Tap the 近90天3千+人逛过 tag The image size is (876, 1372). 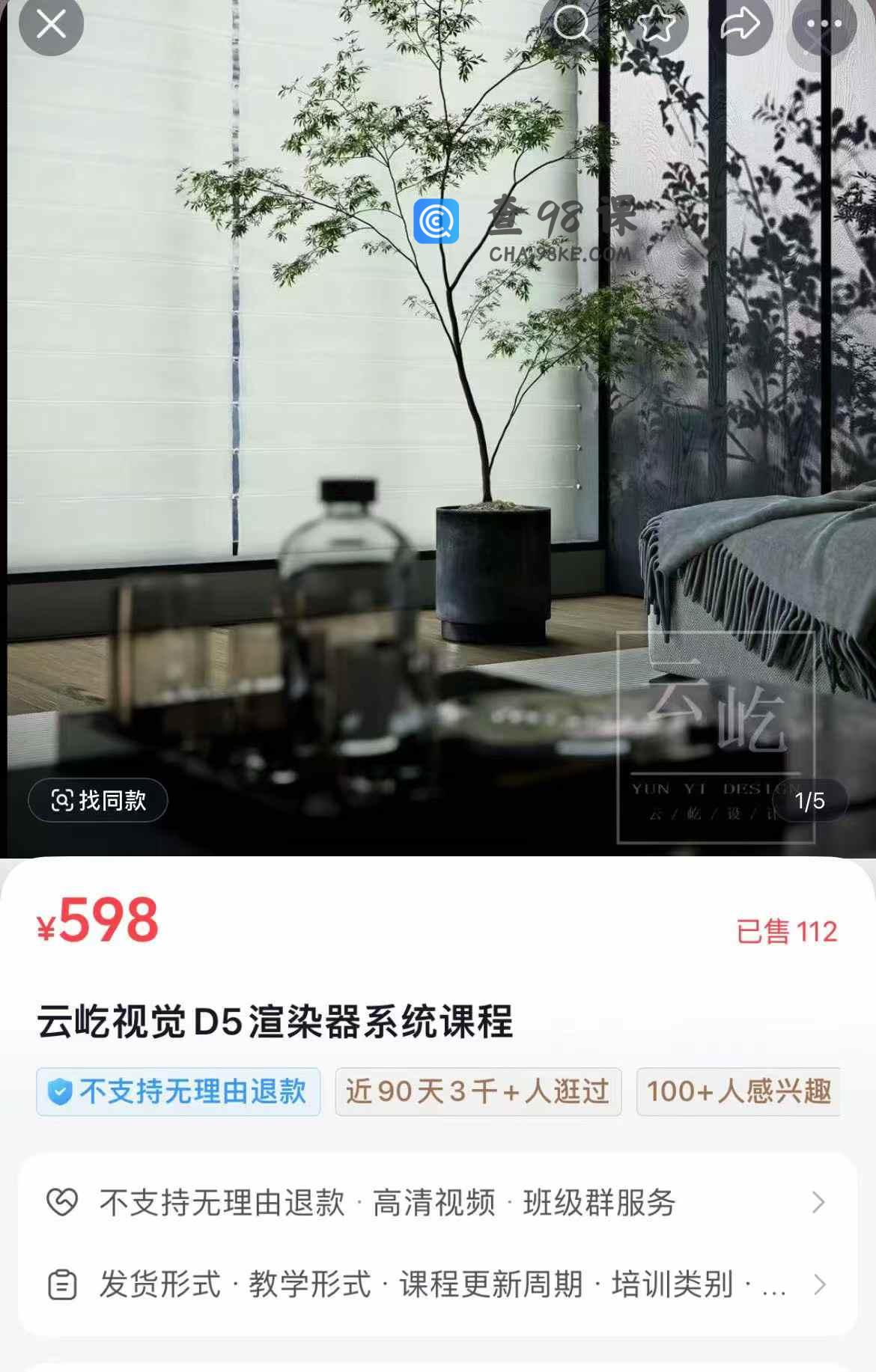pos(478,1091)
